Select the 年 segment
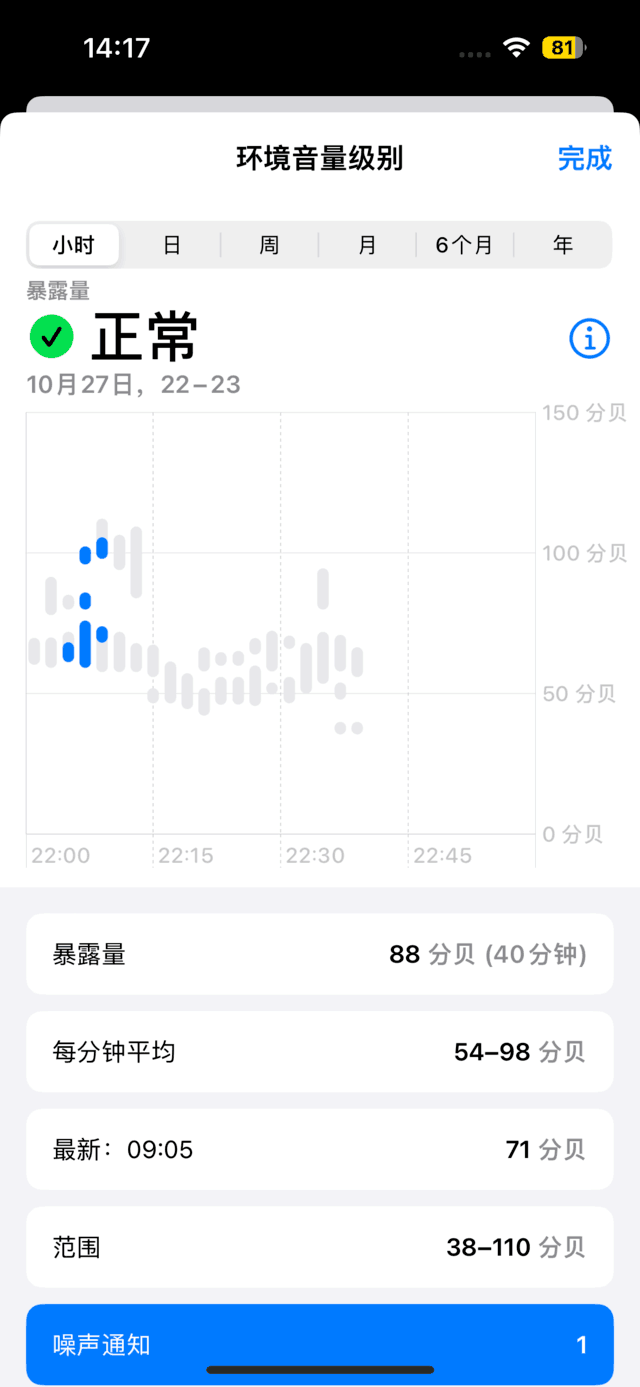 (563, 245)
